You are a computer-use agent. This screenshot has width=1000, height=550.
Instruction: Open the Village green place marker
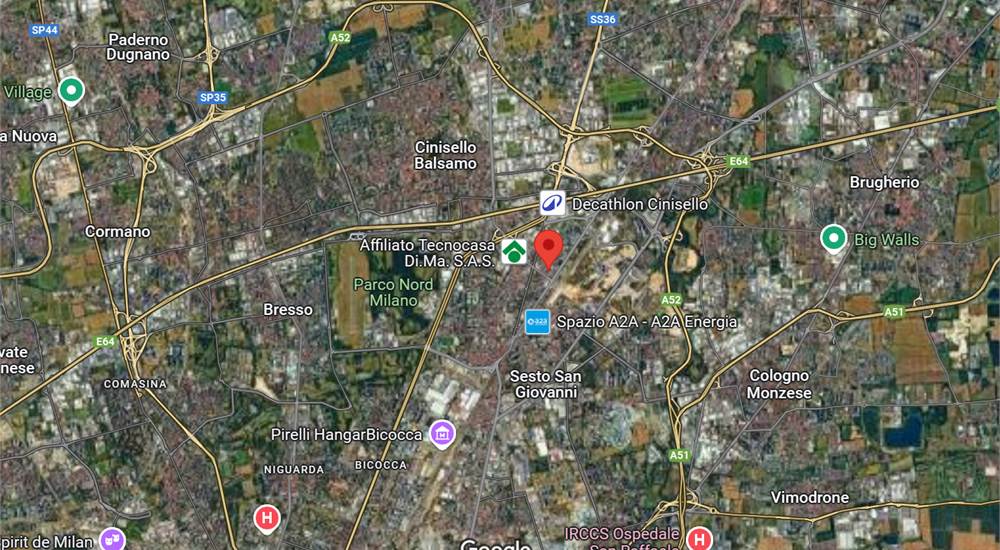pyautogui.click(x=70, y=91)
